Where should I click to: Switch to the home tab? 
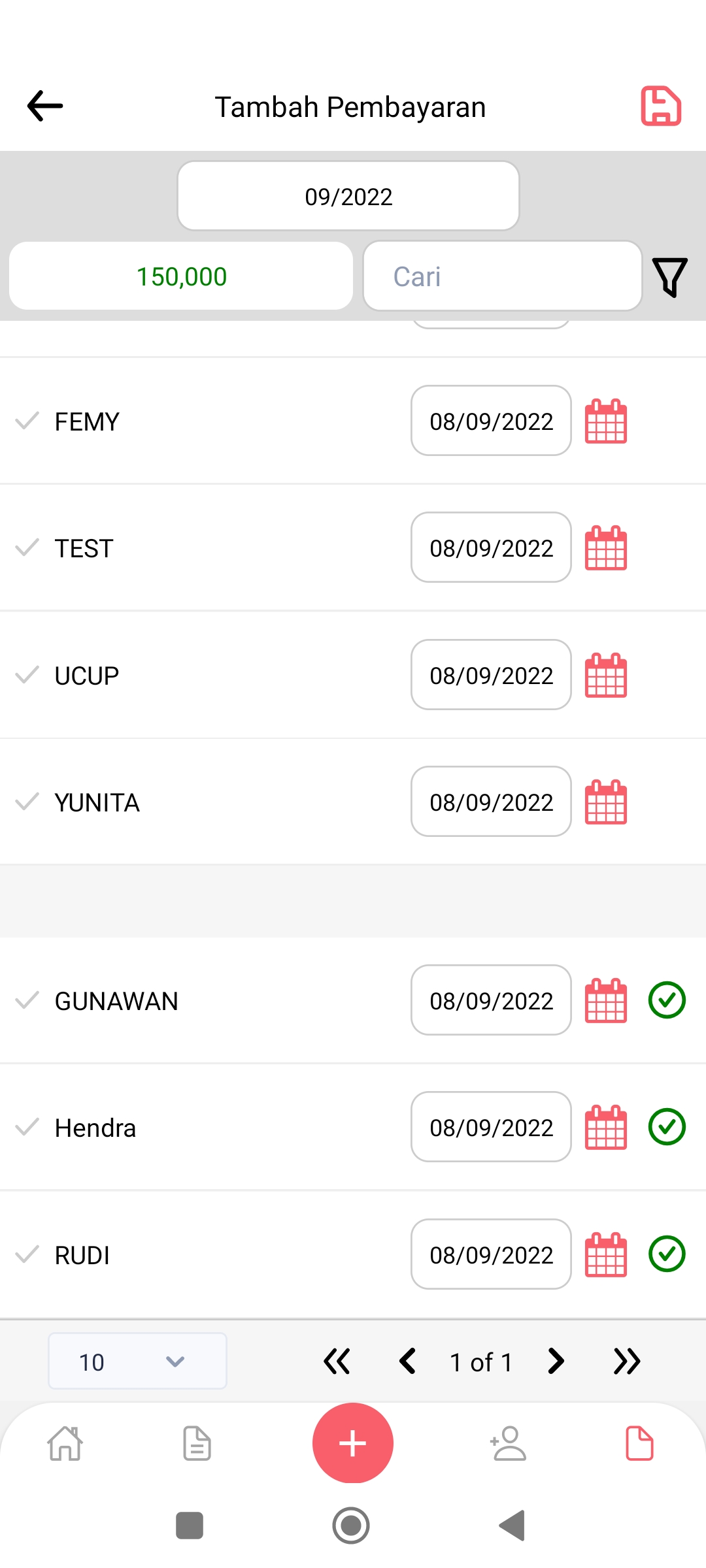tap(65, 1443)
